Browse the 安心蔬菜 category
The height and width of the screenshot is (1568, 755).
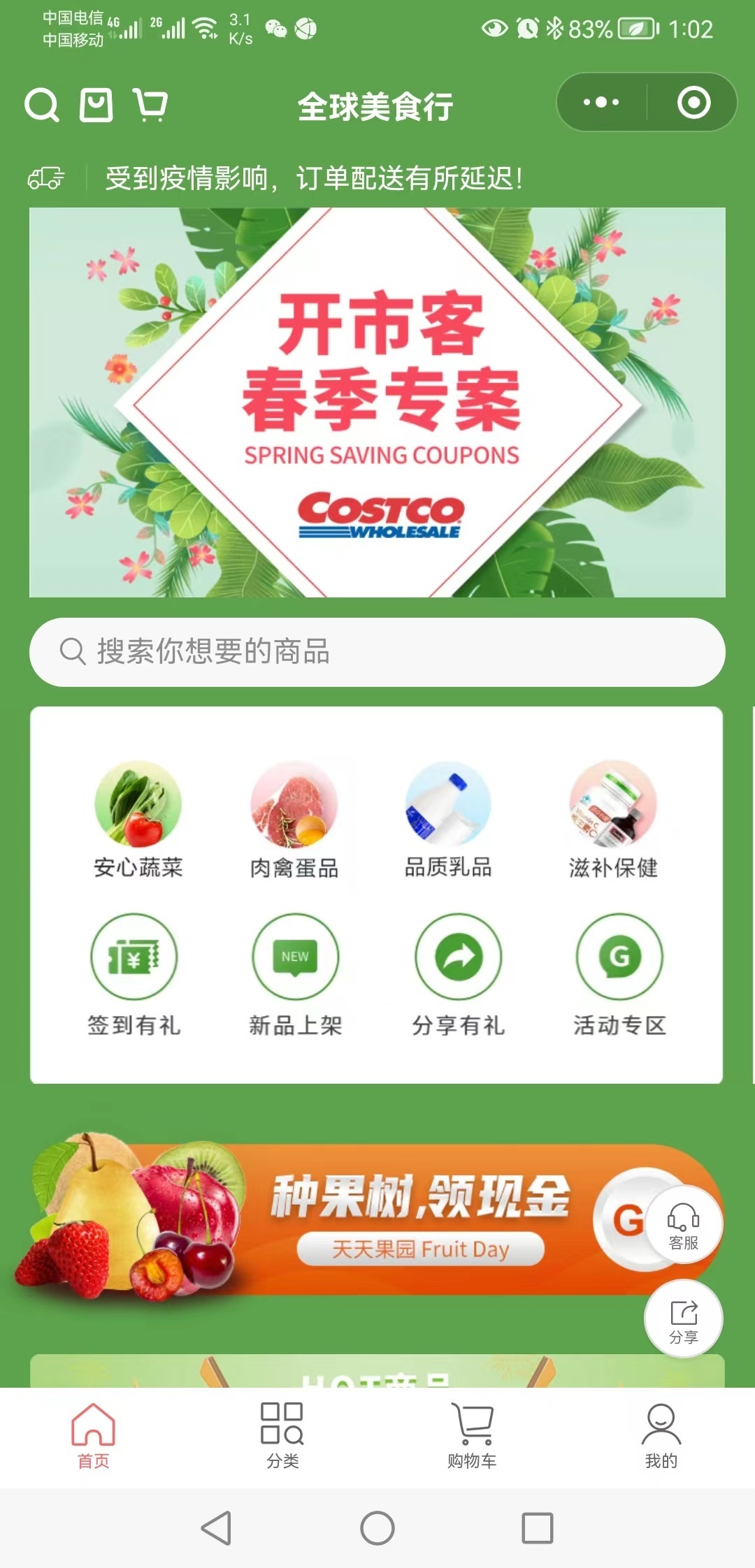138,819
